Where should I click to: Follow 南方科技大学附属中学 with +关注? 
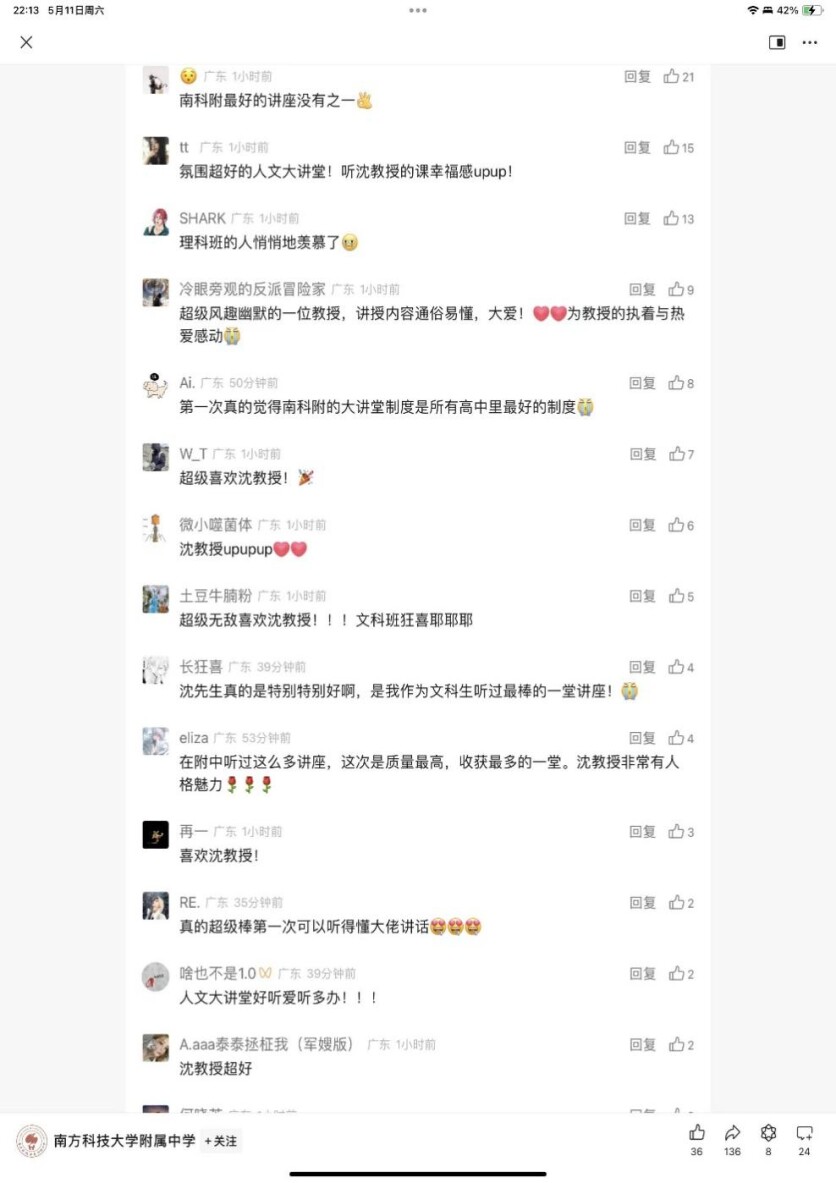tap(221, 1141)
